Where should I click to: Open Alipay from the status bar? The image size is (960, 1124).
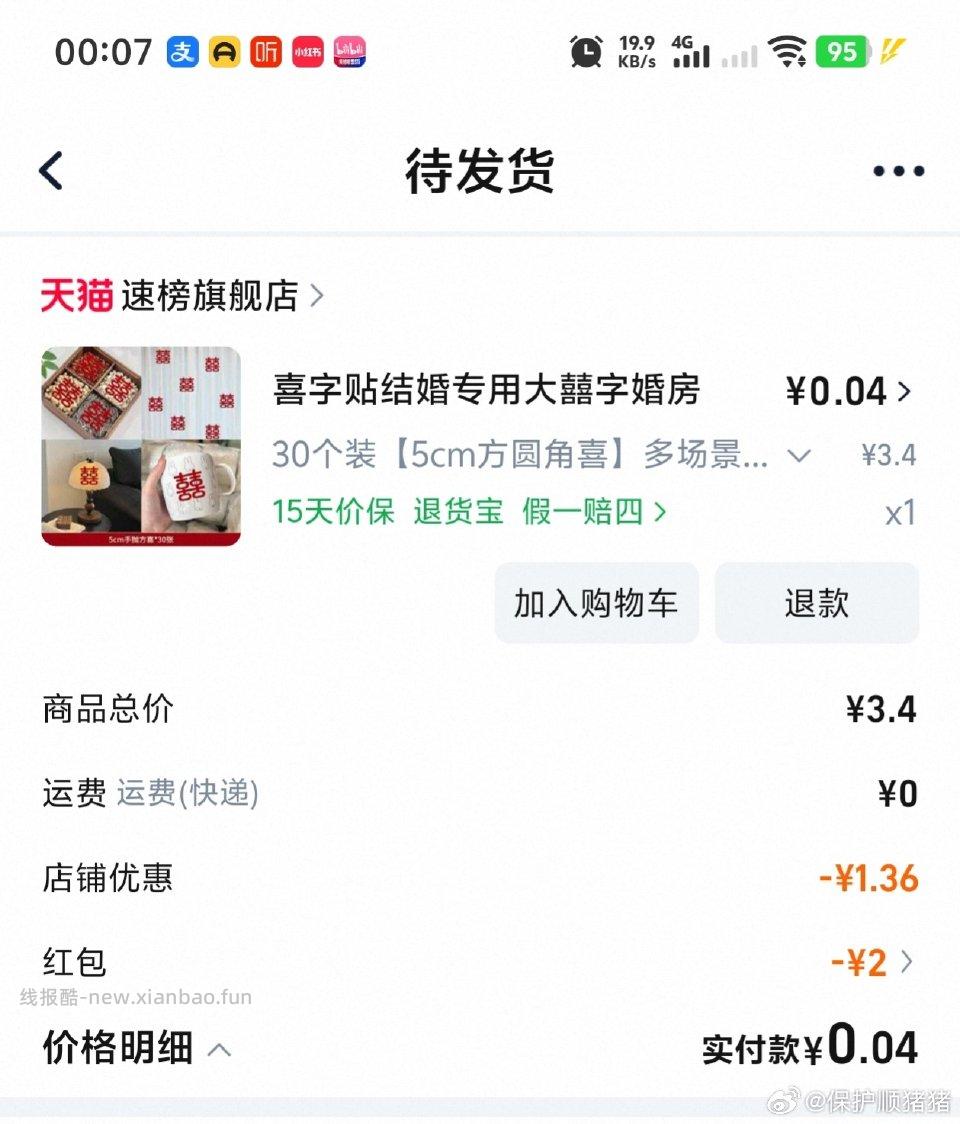coord(183,53)
